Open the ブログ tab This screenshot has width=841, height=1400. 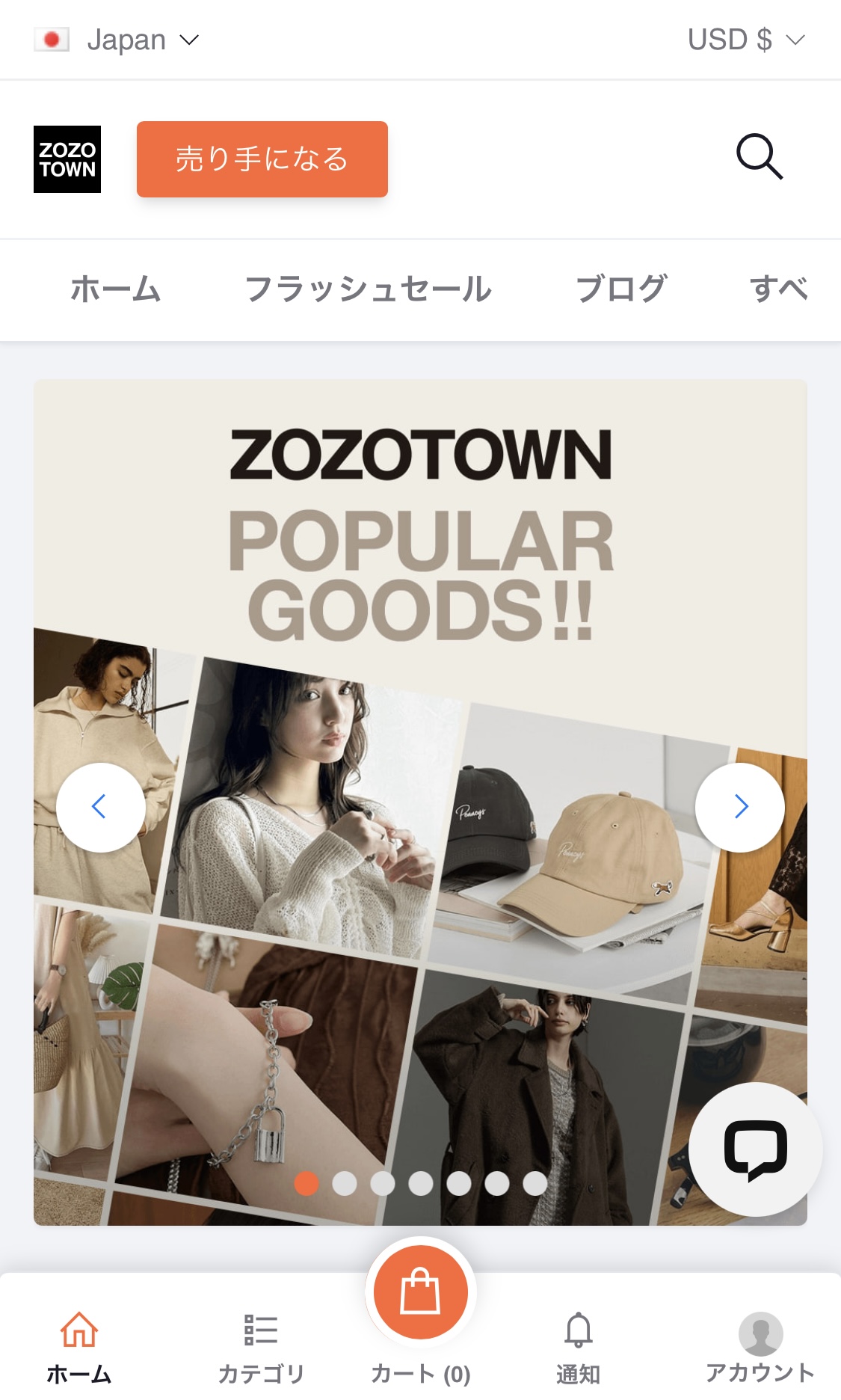[620, 289]
